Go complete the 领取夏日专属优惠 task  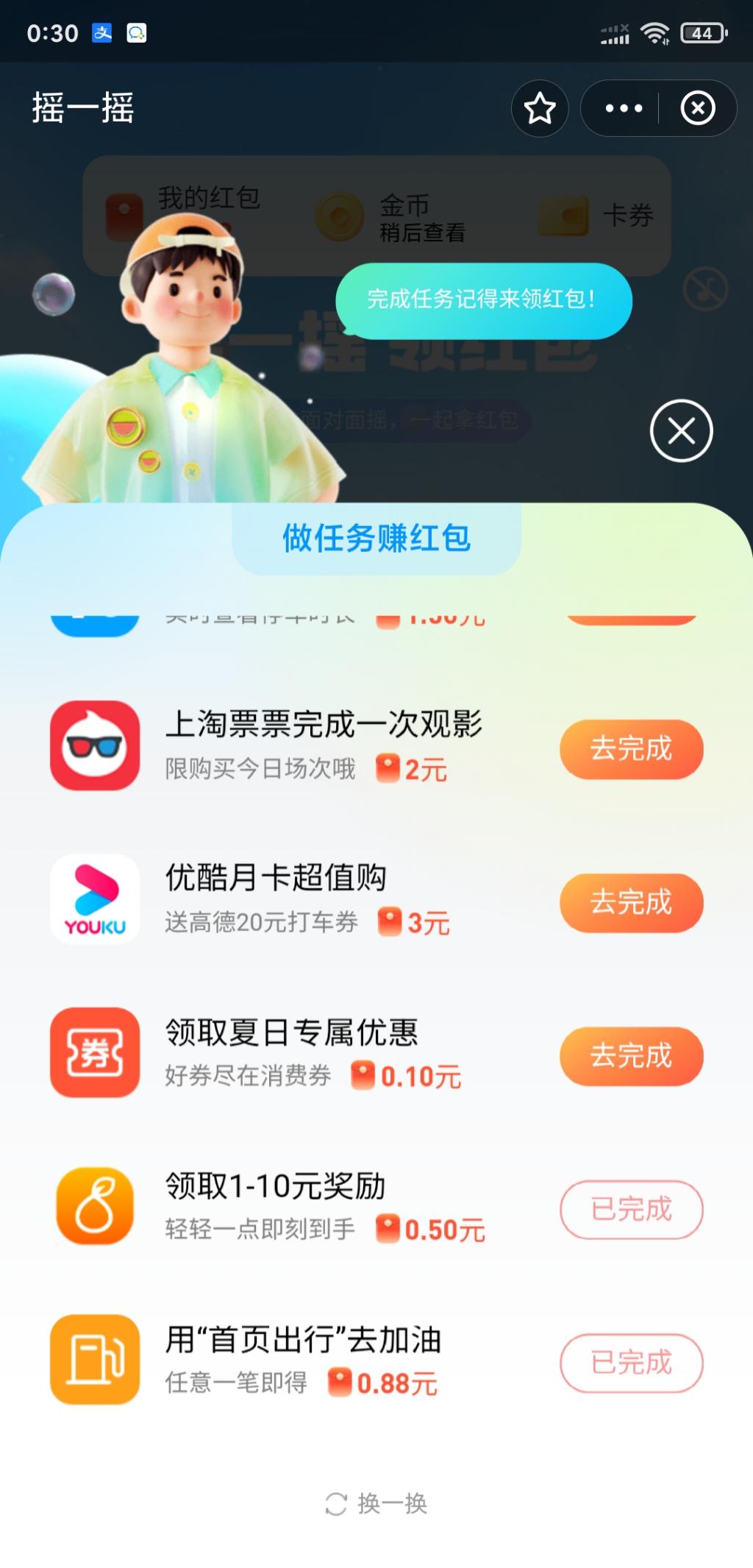632,1056
